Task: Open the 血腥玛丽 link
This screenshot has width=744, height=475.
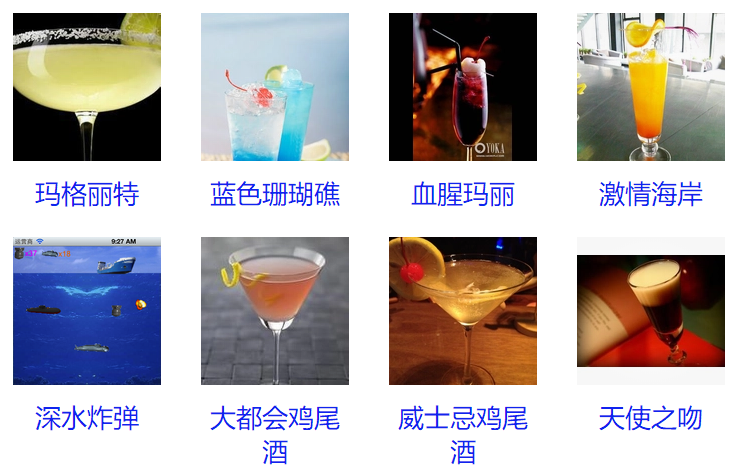Action: pyautogui.click(x=463, y=194)
